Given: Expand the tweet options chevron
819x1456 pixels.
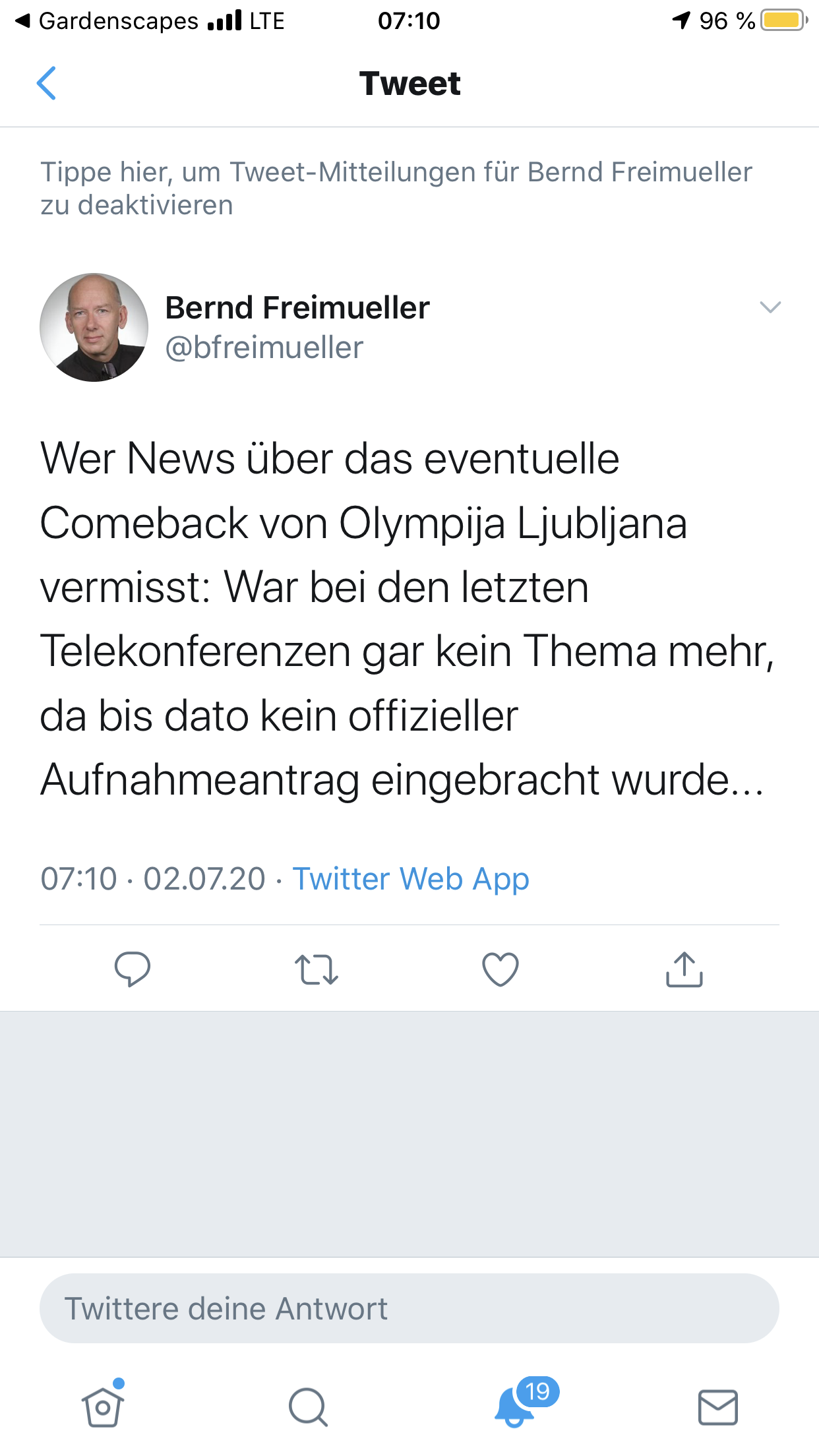Looking at the screenshot, I should click(x=770, y=307).
